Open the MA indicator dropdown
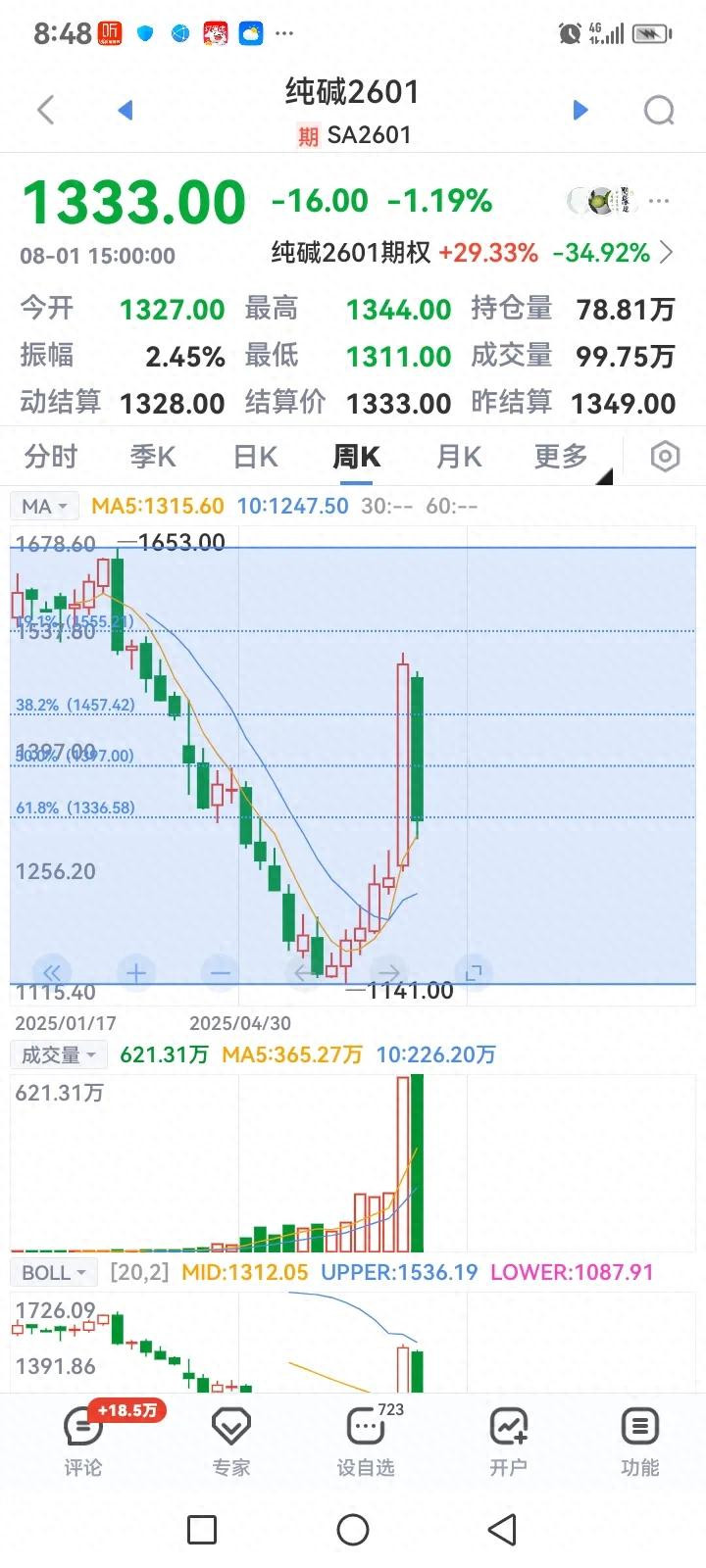The width and height of the screenshot is (706, 1568). point(44,506)
